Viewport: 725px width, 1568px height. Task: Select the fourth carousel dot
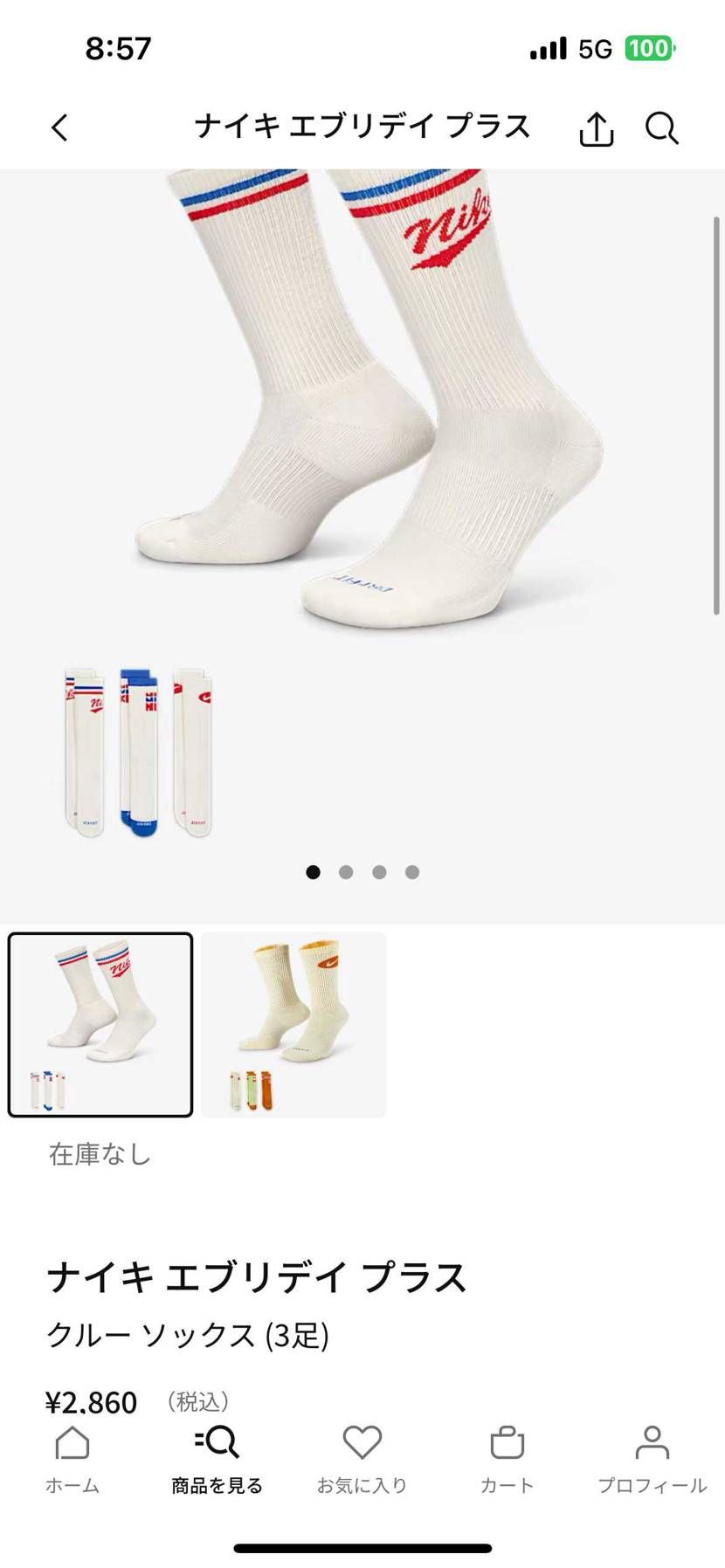point(412,871)
